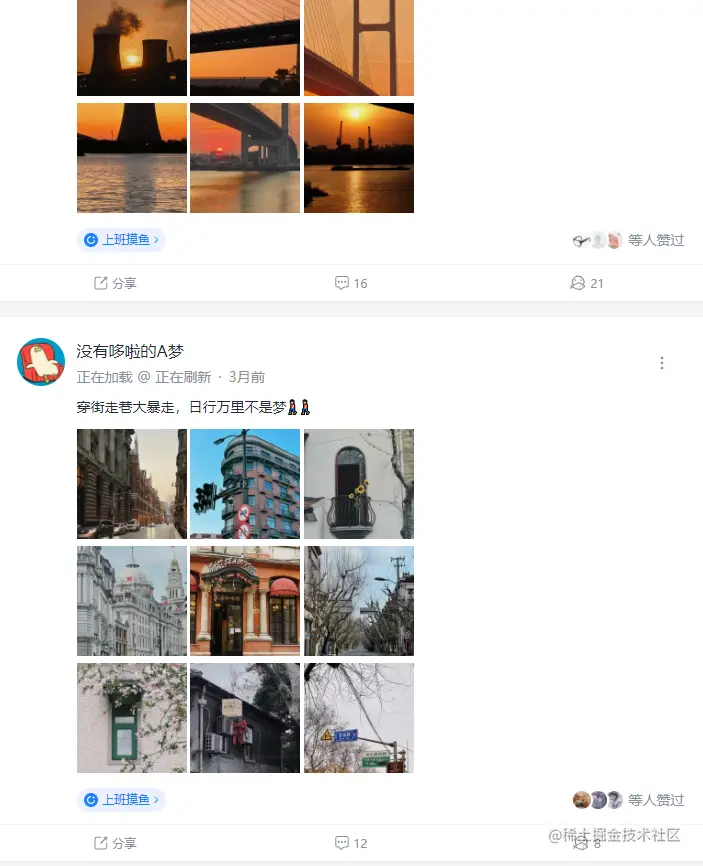This screenshot has width=703, height=866.
Task: View the blue street sign photo
Action: 358,717
